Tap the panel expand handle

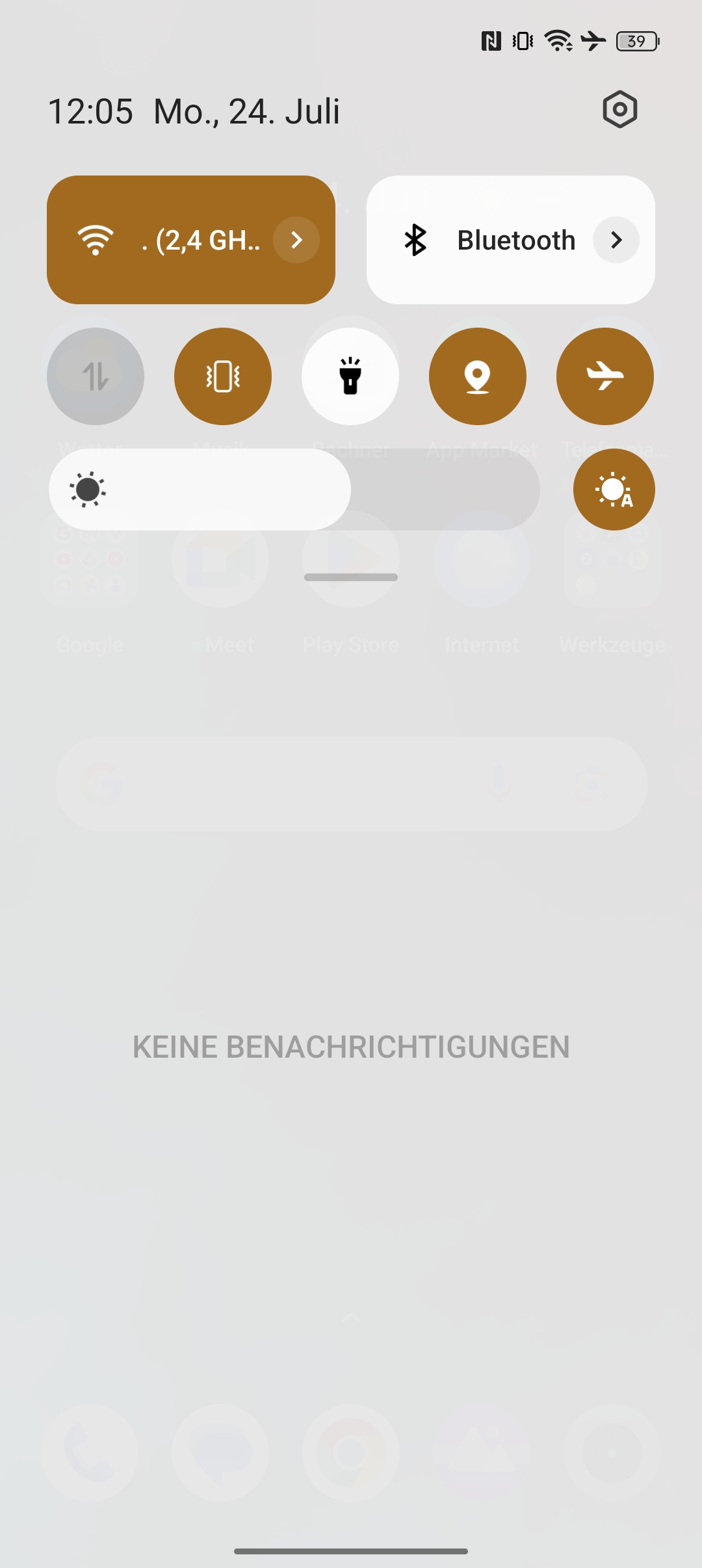pyautogui.click(x=351, y=577)
